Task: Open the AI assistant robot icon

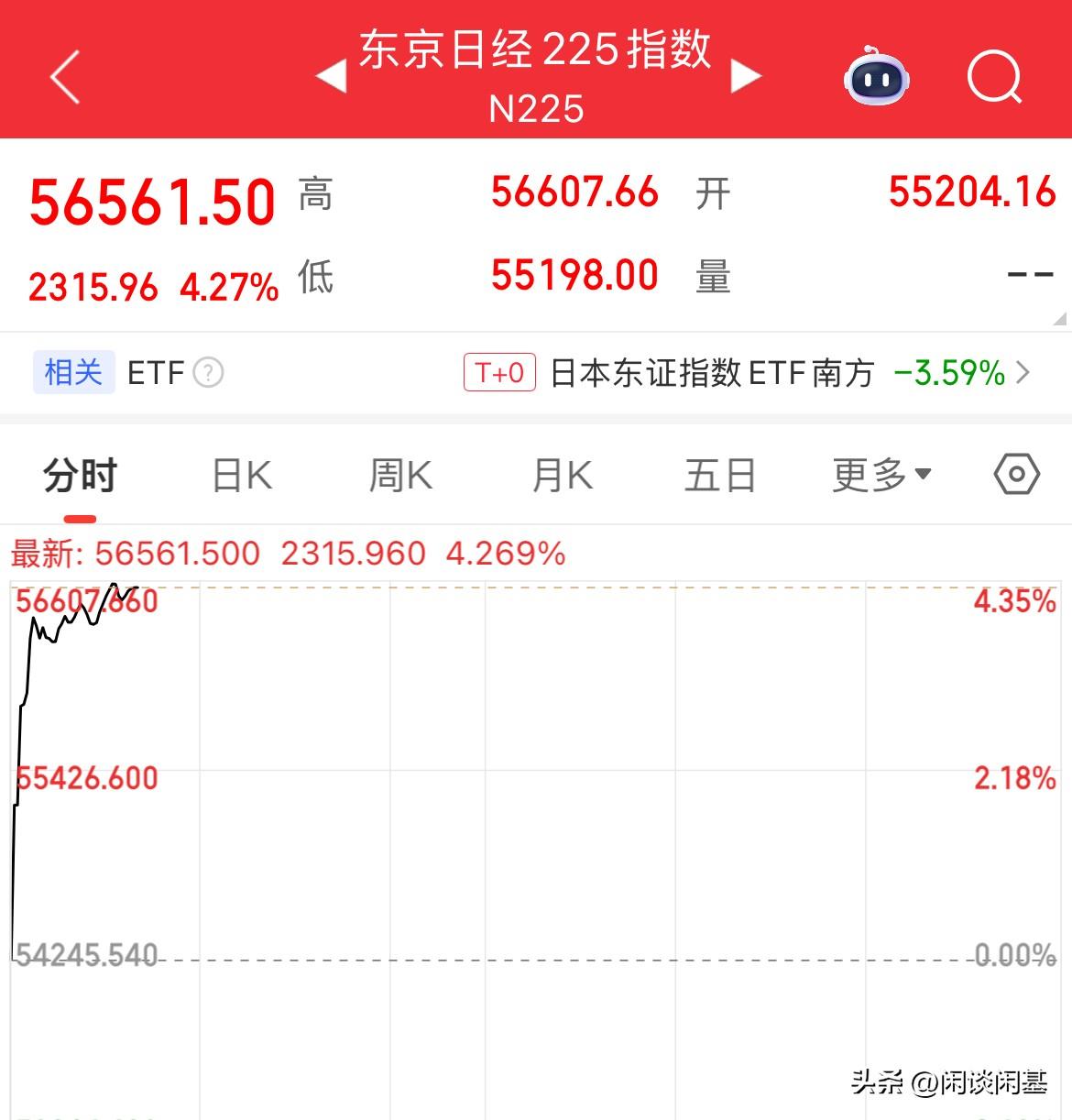Action: click(x=875, y=80)
